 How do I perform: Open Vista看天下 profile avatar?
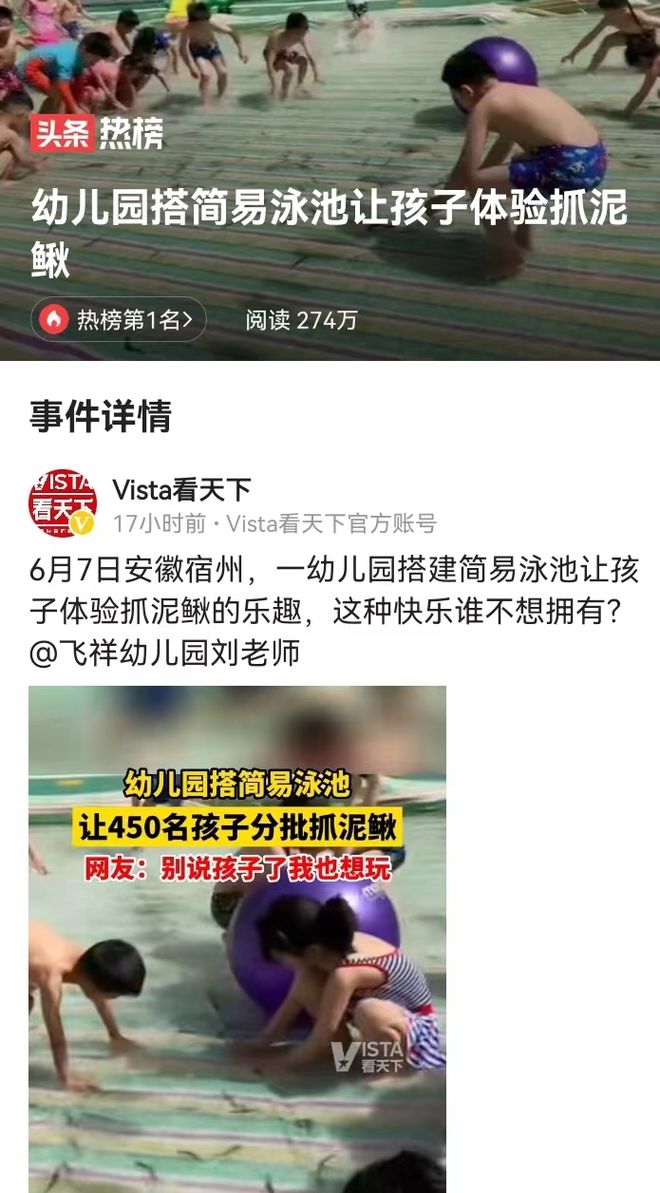pyautogui.click(x=62, y=503)
